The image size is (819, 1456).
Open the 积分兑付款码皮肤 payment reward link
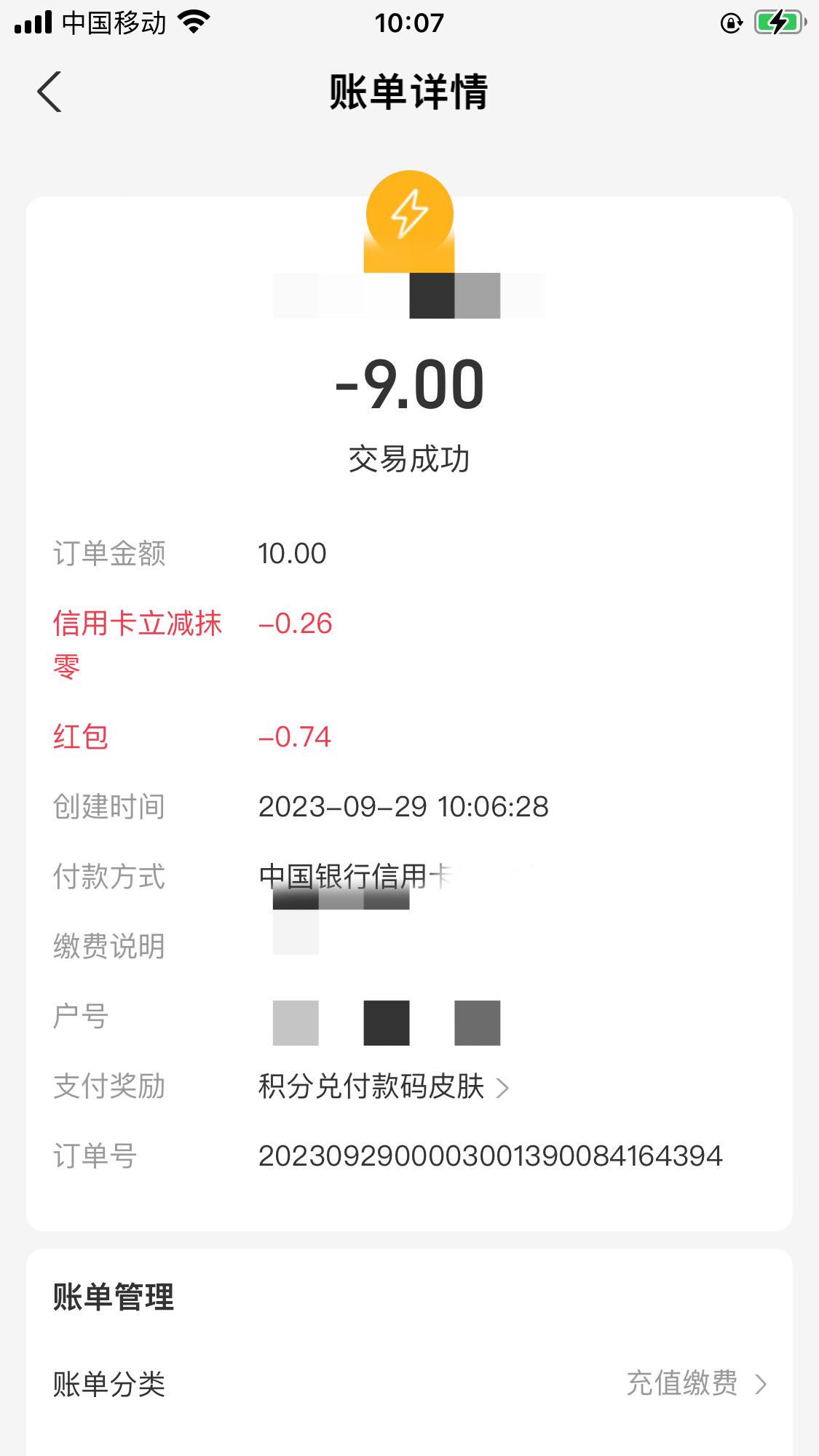tap(384, 1087)
